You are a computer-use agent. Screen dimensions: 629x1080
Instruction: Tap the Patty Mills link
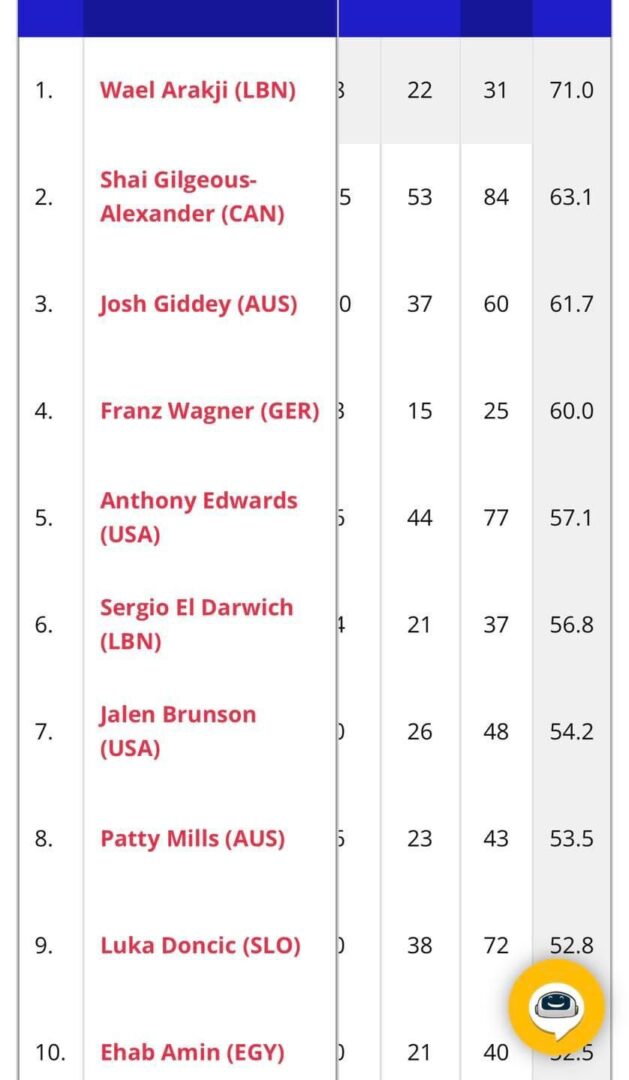point(192,839)
